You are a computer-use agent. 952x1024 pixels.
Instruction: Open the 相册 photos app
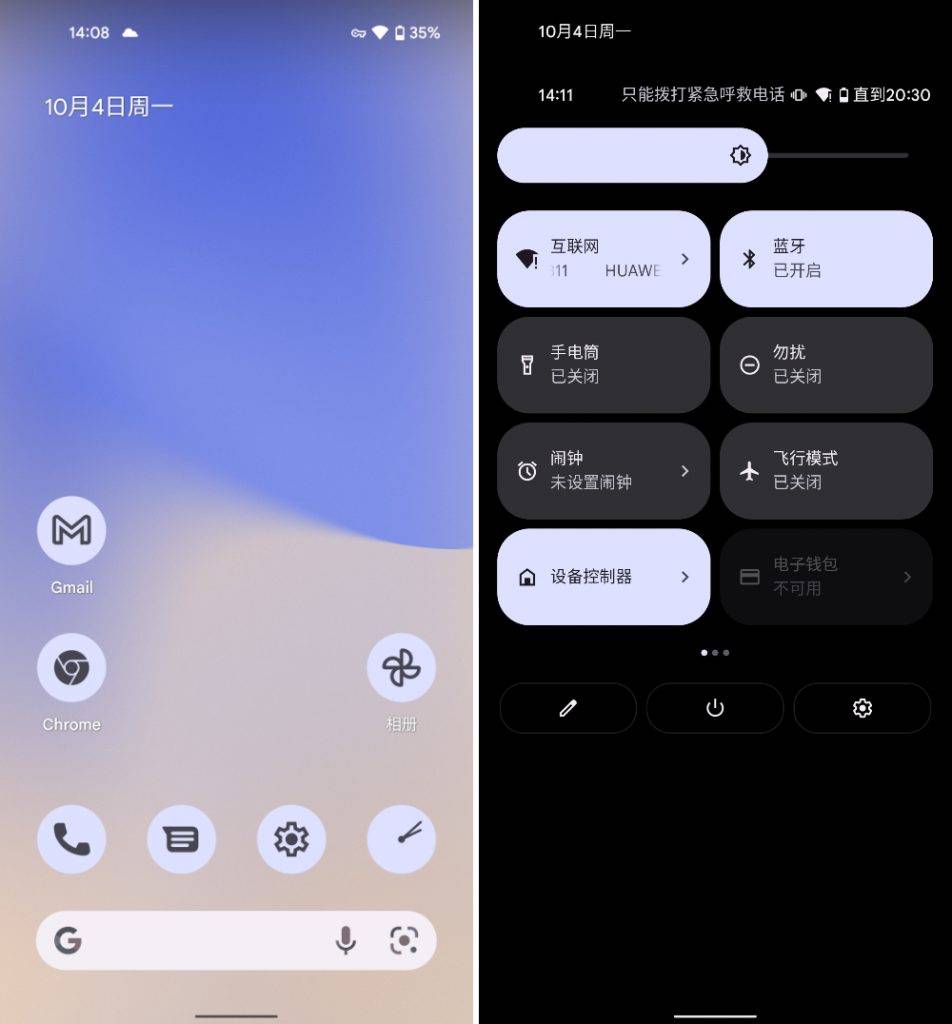401,668
